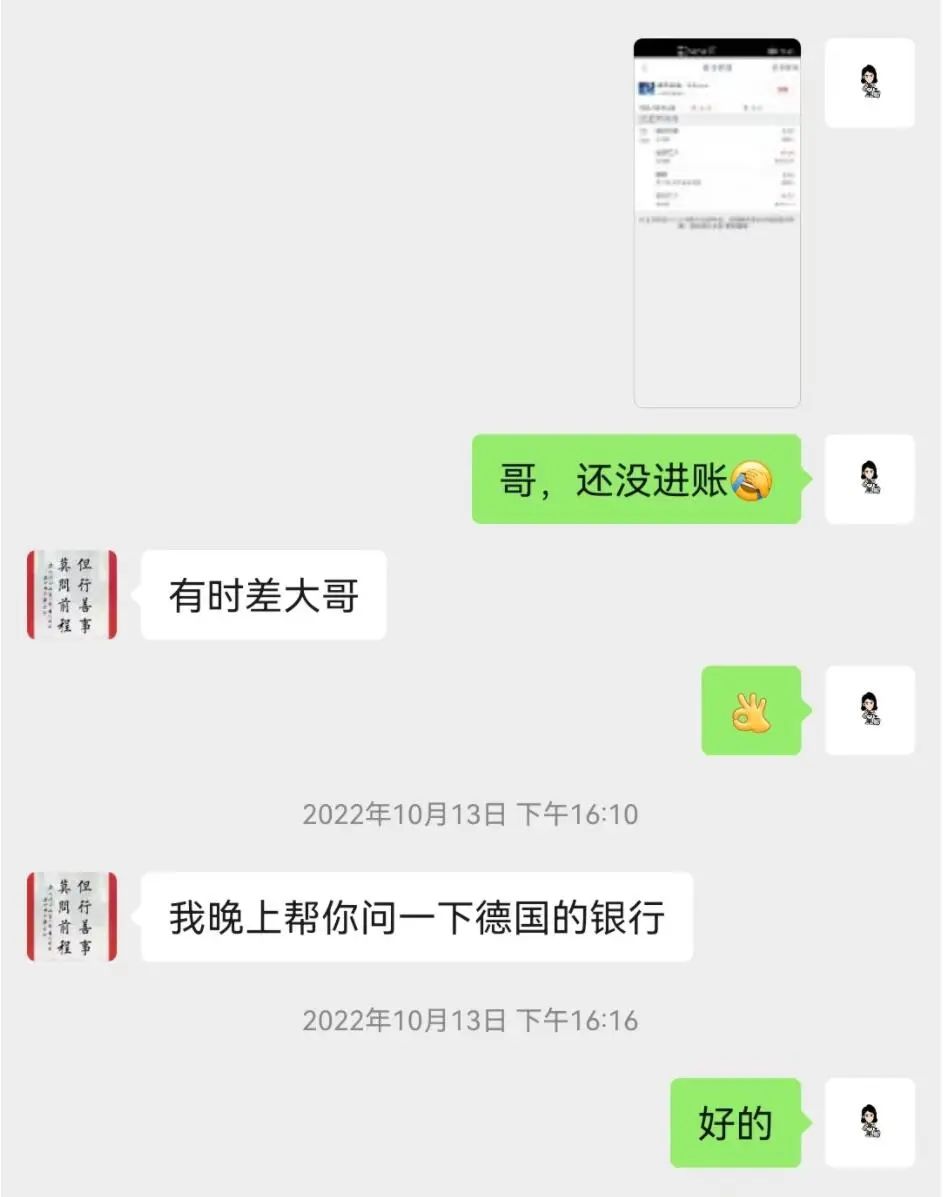This screenshot has height=1197, width=943.
Task: Open contact avatar beside "我晚上帮你问一下德国的银行"
Action: pyautogui.click(x=72, y=916)
